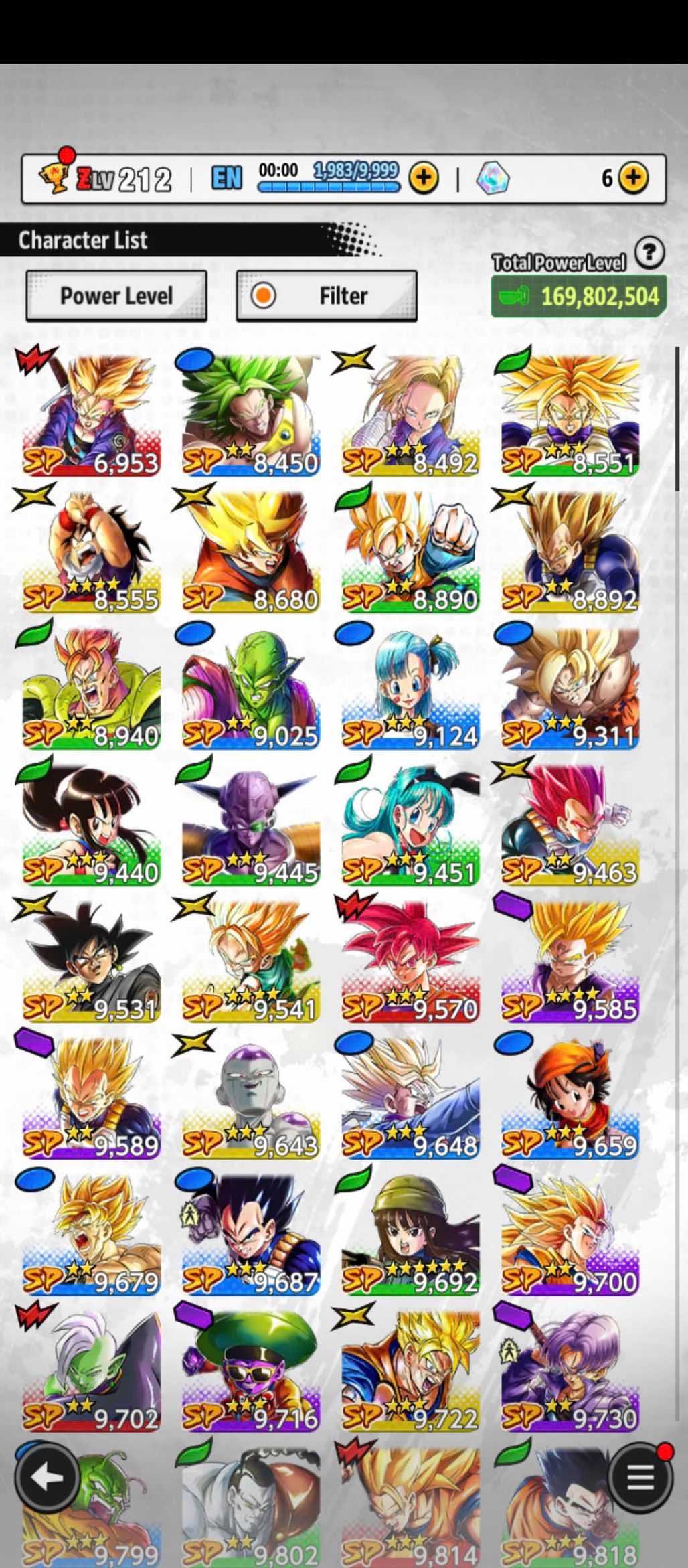Go back with the arrow button
The height and width of the screenshot is (1568, 688).
pyautogui.click(x=47, y=1478)
